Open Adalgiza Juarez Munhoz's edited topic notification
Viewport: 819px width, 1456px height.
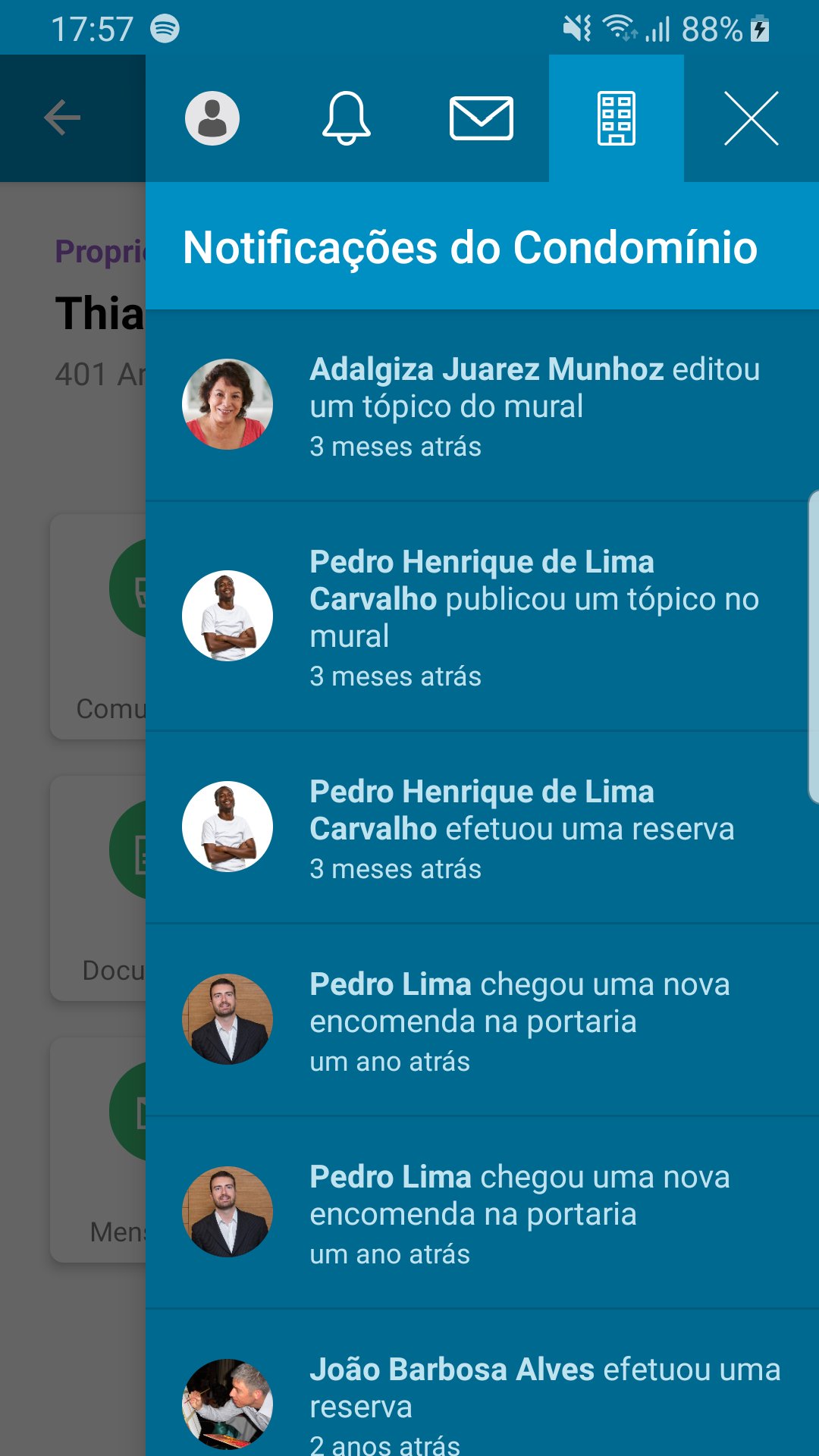click(482, 406)
